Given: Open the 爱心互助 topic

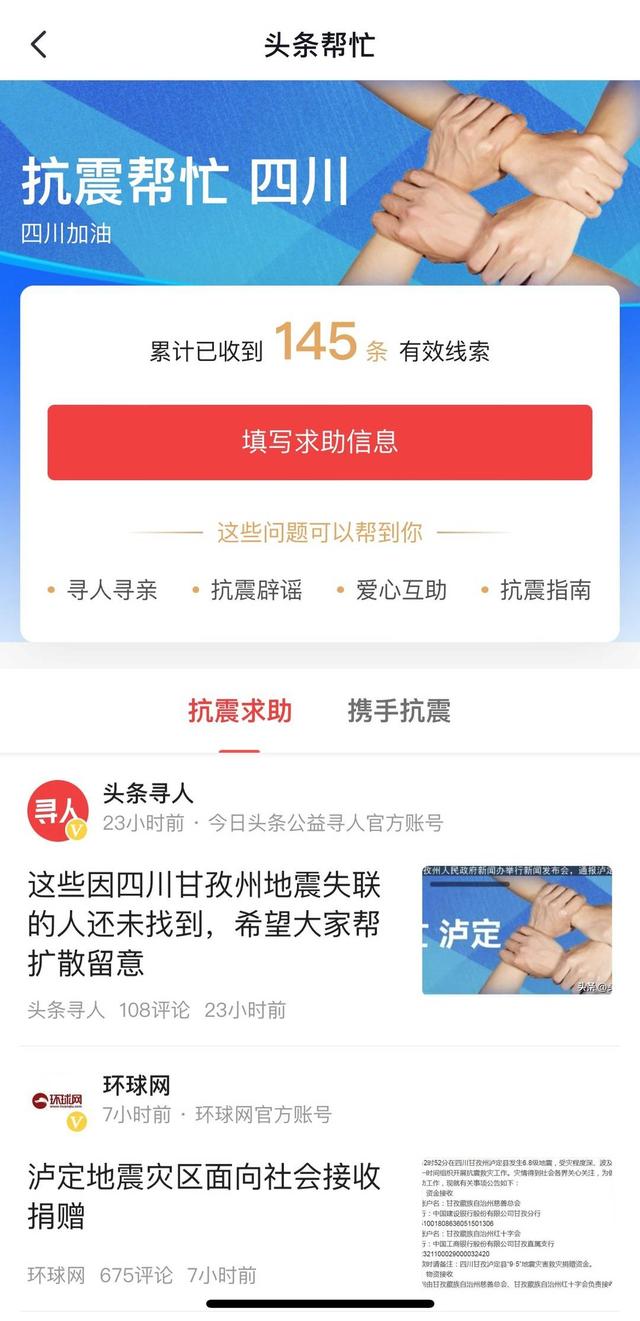Looking at the screenshot, I should [401, 590].
